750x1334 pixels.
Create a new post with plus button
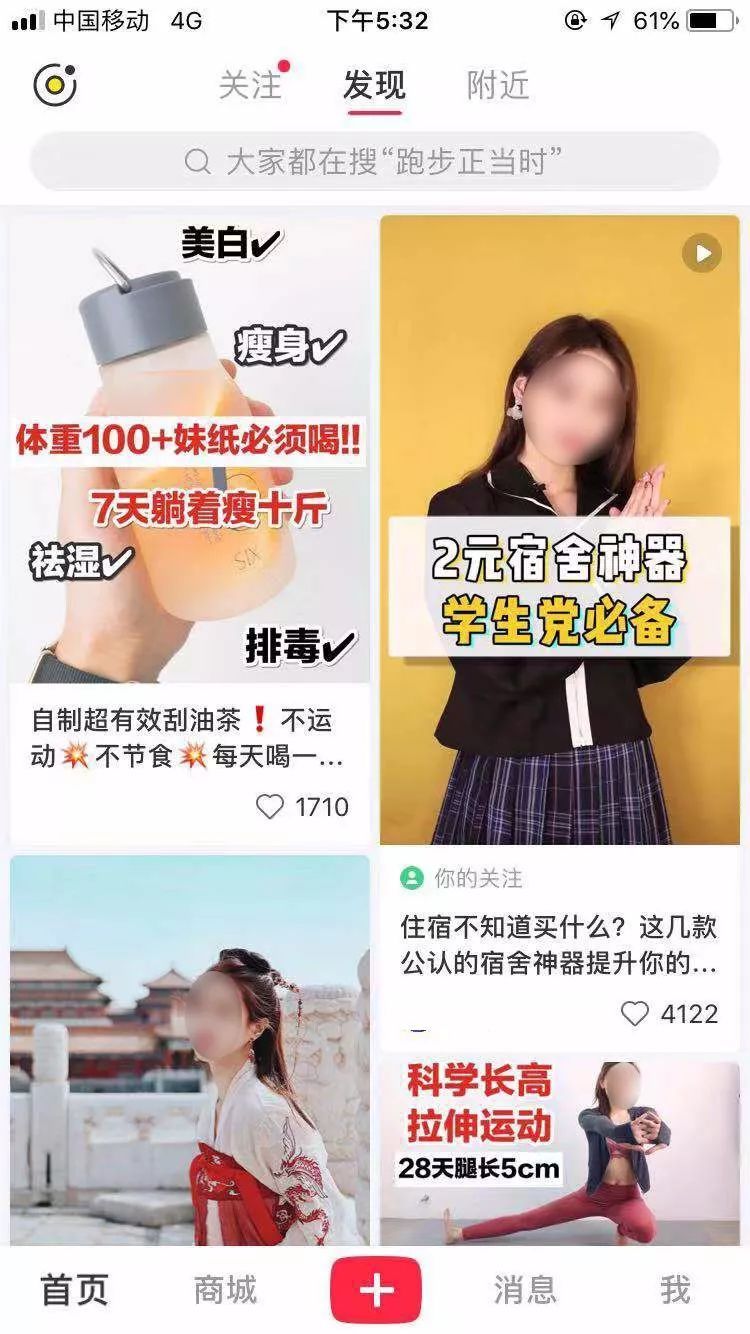point(375,1290)
